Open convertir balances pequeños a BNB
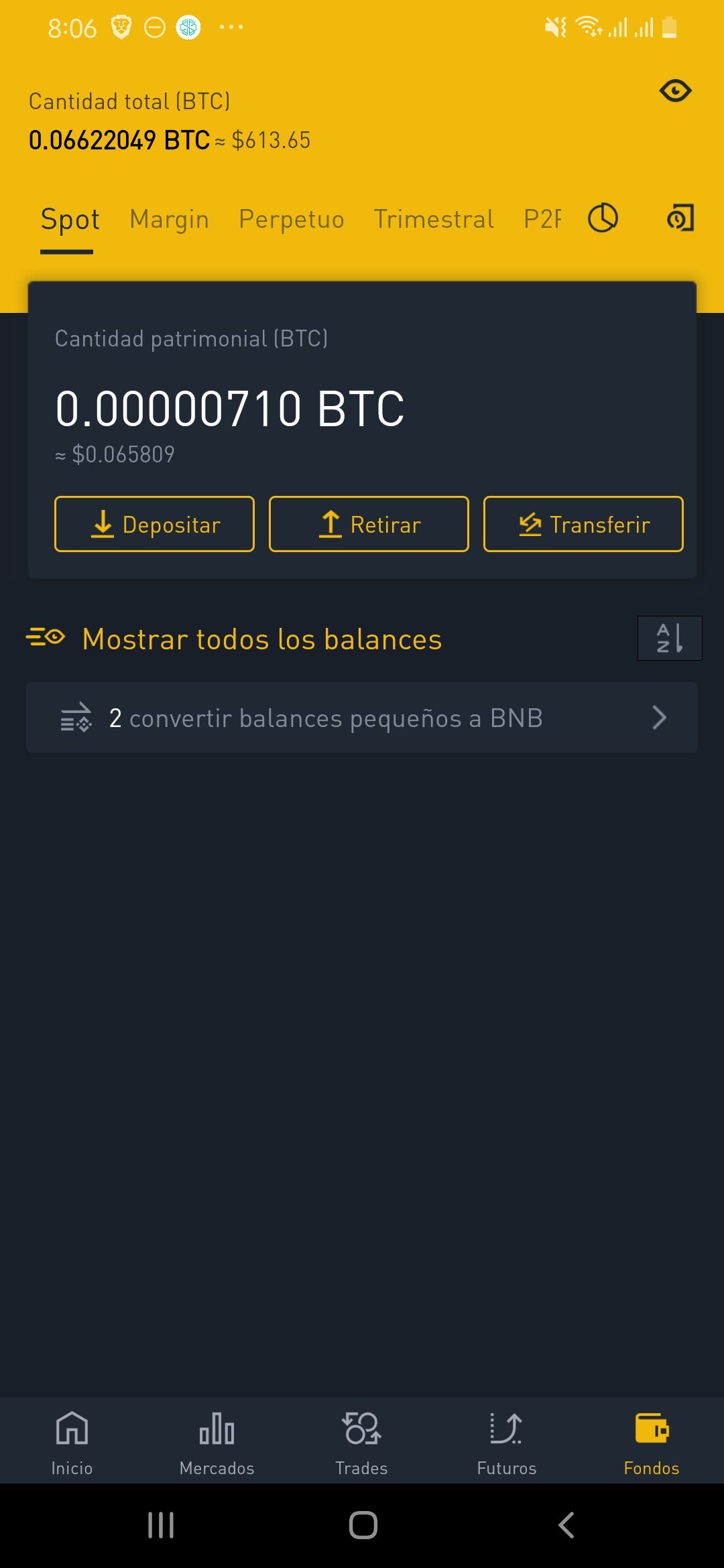Viewport: 724px width, 1568px height. [x=362, y=718]
